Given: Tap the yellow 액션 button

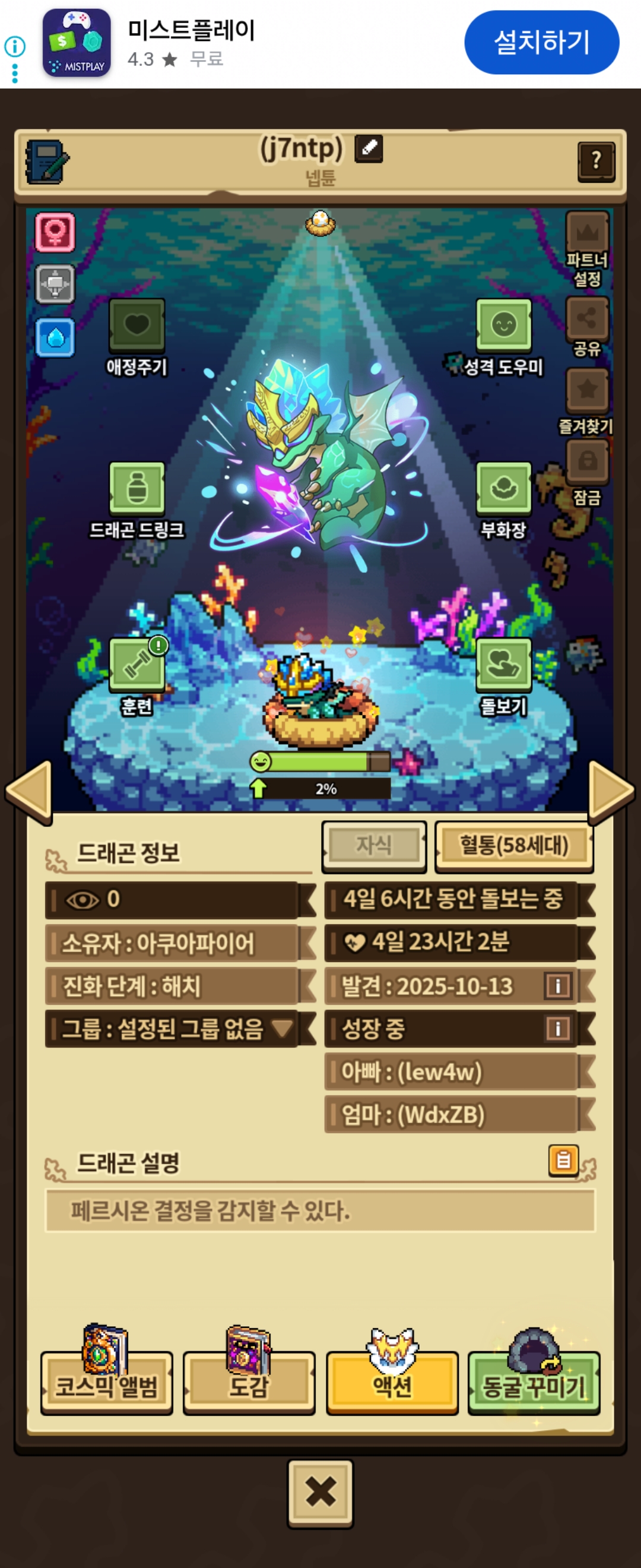Looking at the screenshot, I should pos(392,1386).
